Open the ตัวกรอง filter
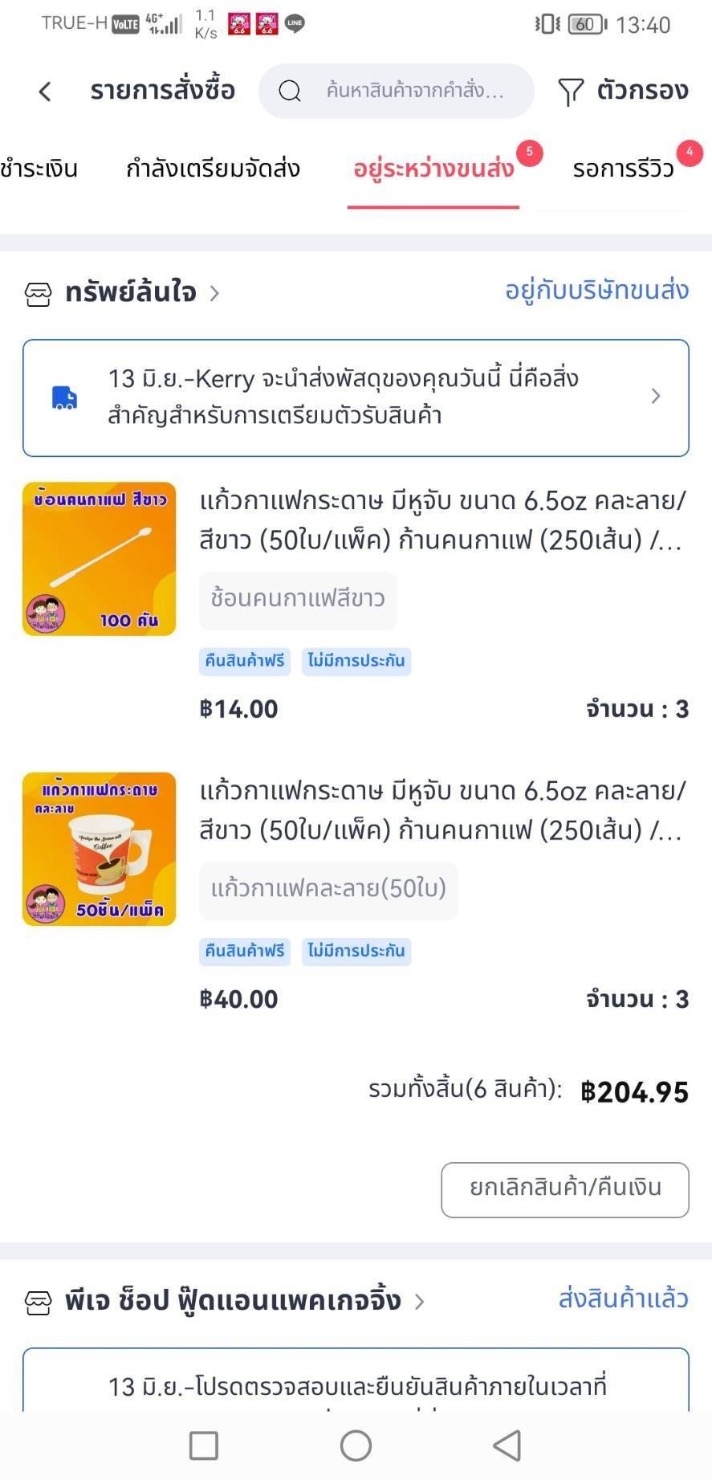Image resolution: width=712 pixels, height=1480 pixels. point(622,92)
